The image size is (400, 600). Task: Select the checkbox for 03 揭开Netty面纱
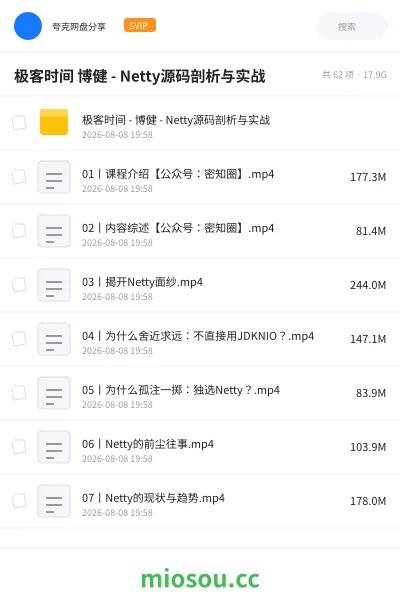click(x=19, y=285)
